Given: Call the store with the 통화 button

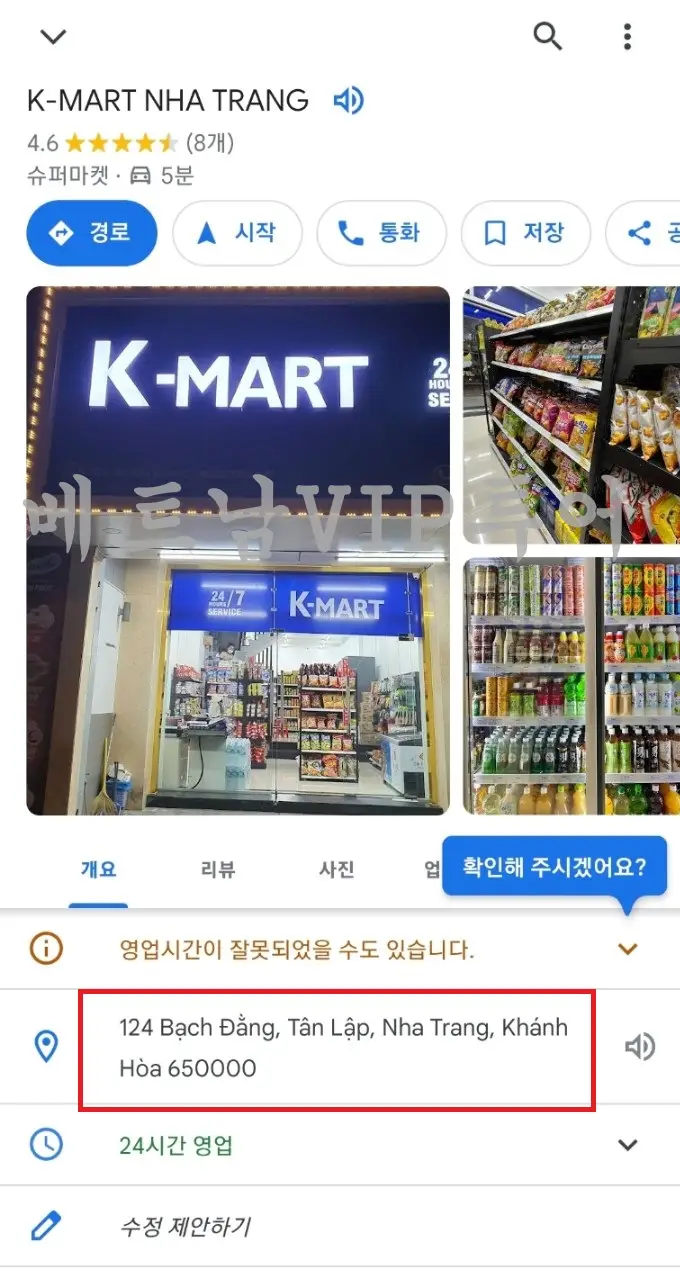Looking at the screenshot, I should (381, 233).
